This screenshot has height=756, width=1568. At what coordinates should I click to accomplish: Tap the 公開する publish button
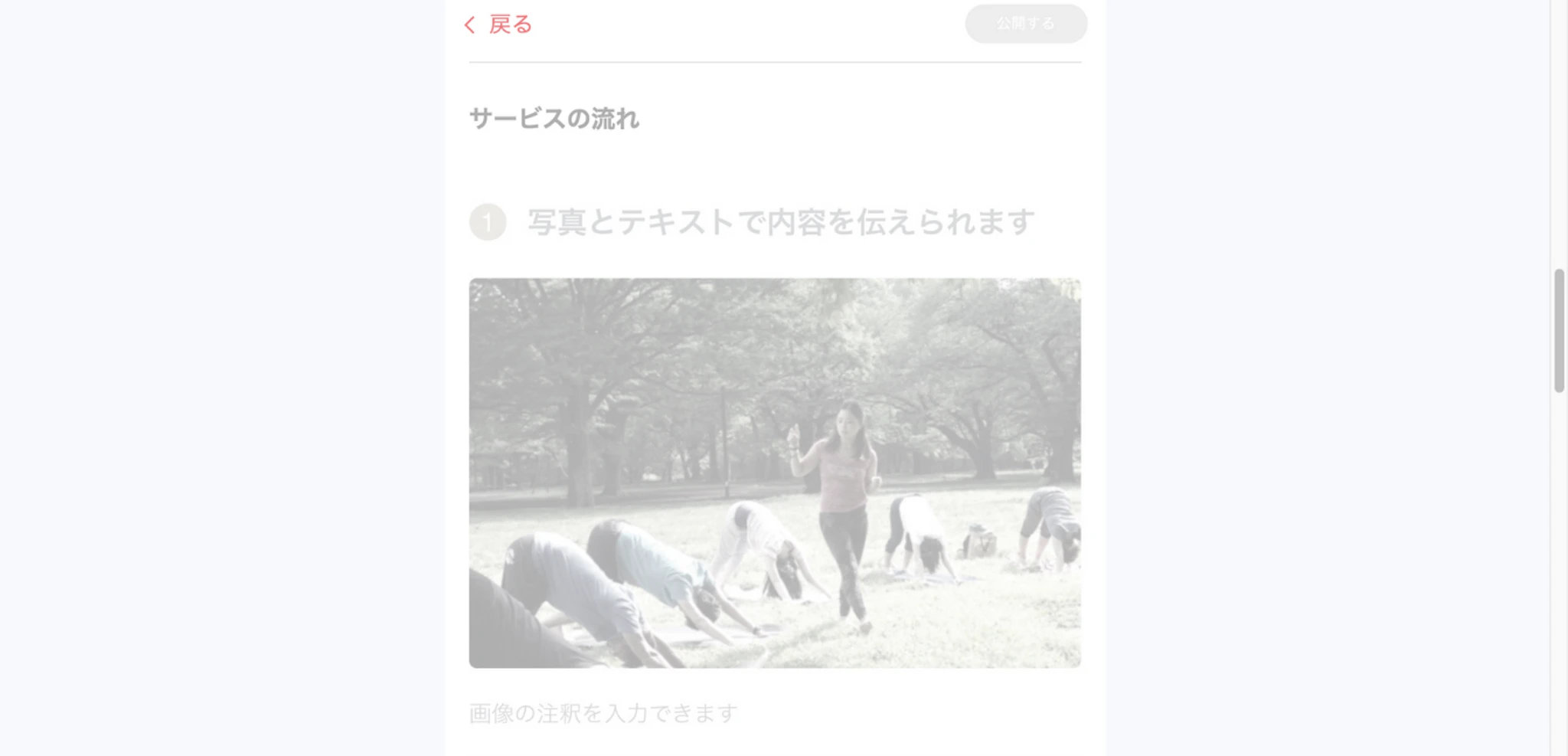(x=1025, y=24)
